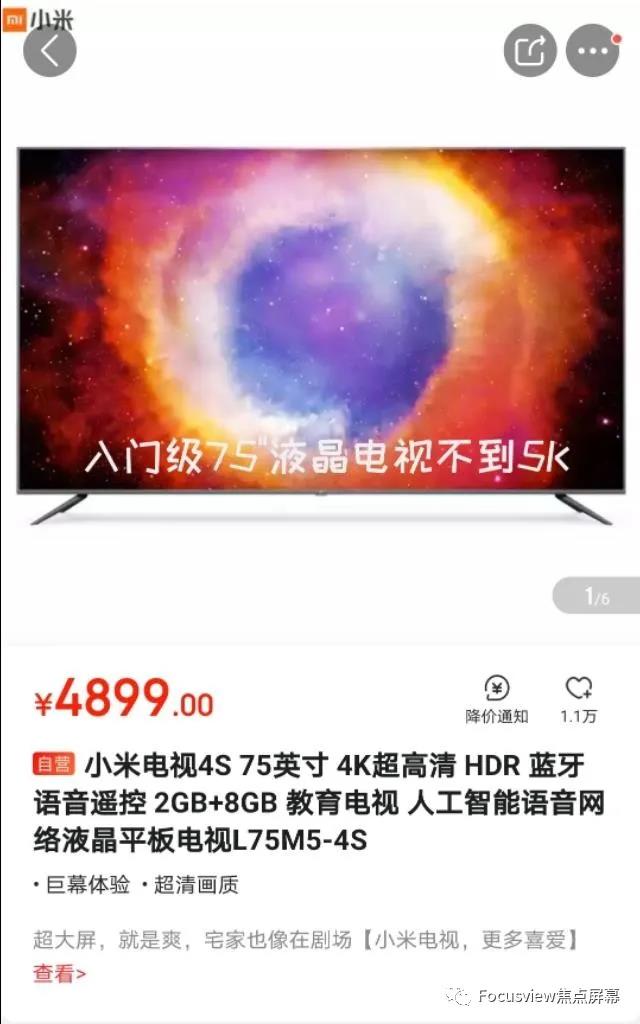Enable 降价通知 price drop alert
Screen dimensions: 640x1024
click(497, 698)
